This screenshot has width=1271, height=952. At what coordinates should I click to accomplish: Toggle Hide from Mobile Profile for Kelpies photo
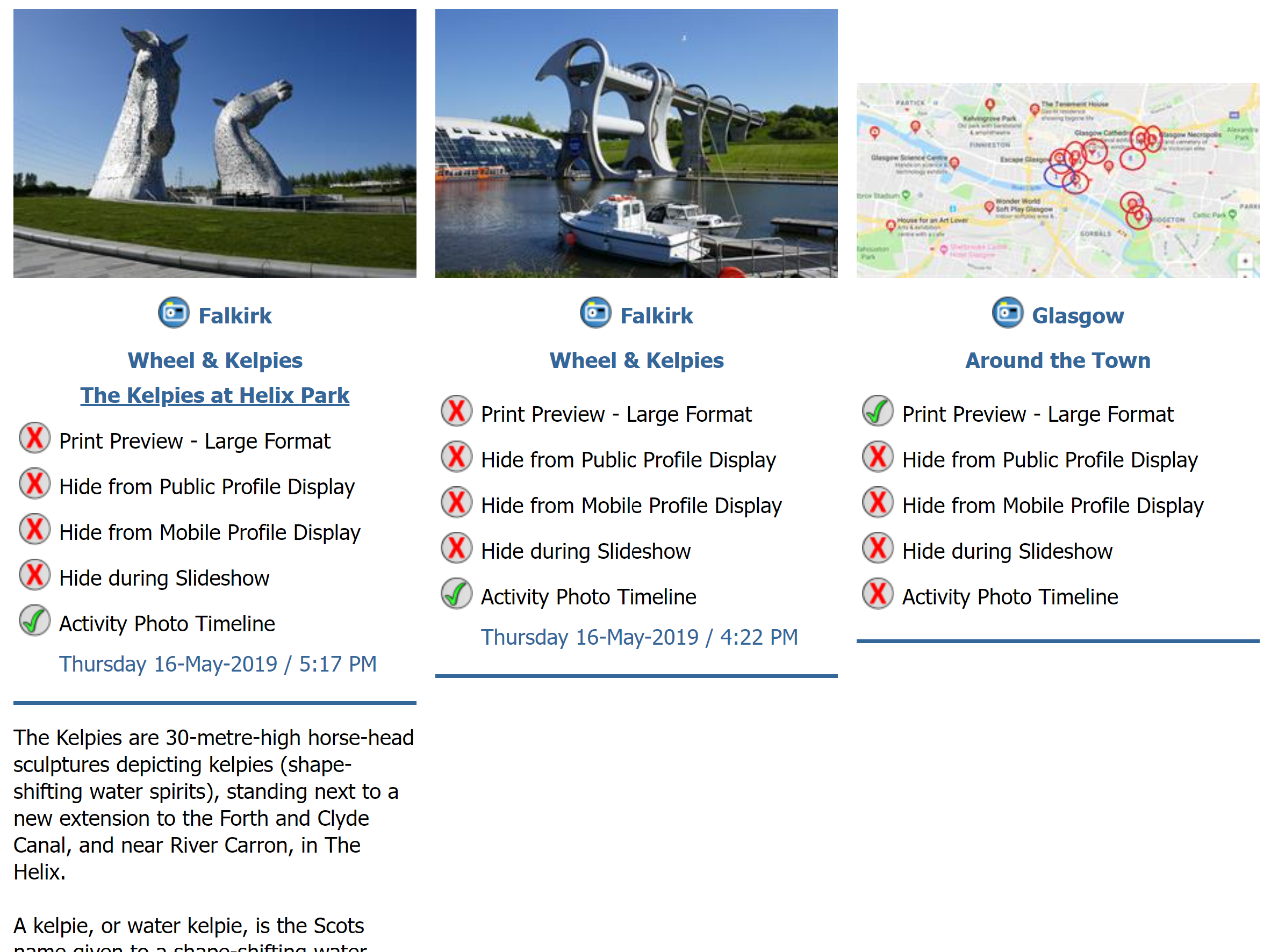pos(34,530)
